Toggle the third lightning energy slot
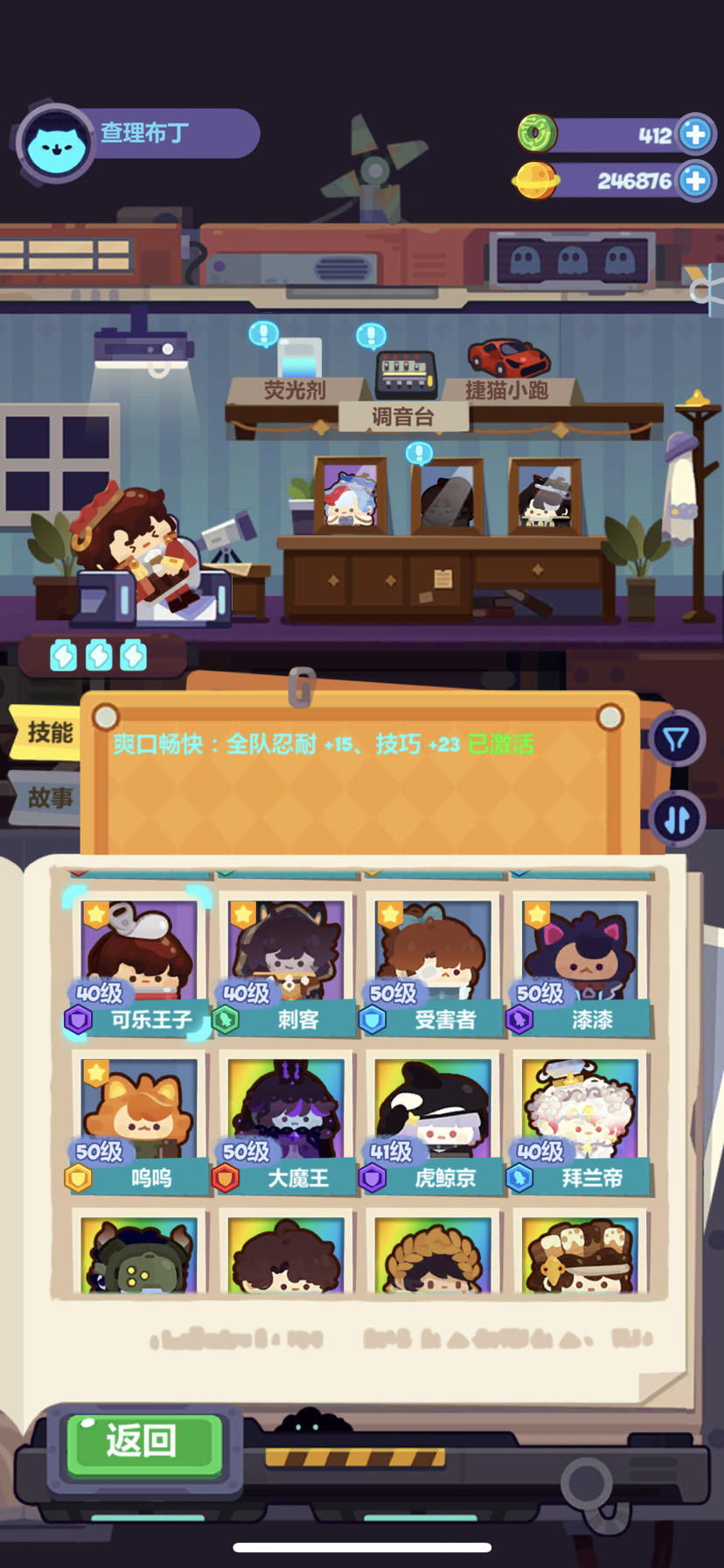The width and height of the screenshot is (724, 1568). (134, 654)
